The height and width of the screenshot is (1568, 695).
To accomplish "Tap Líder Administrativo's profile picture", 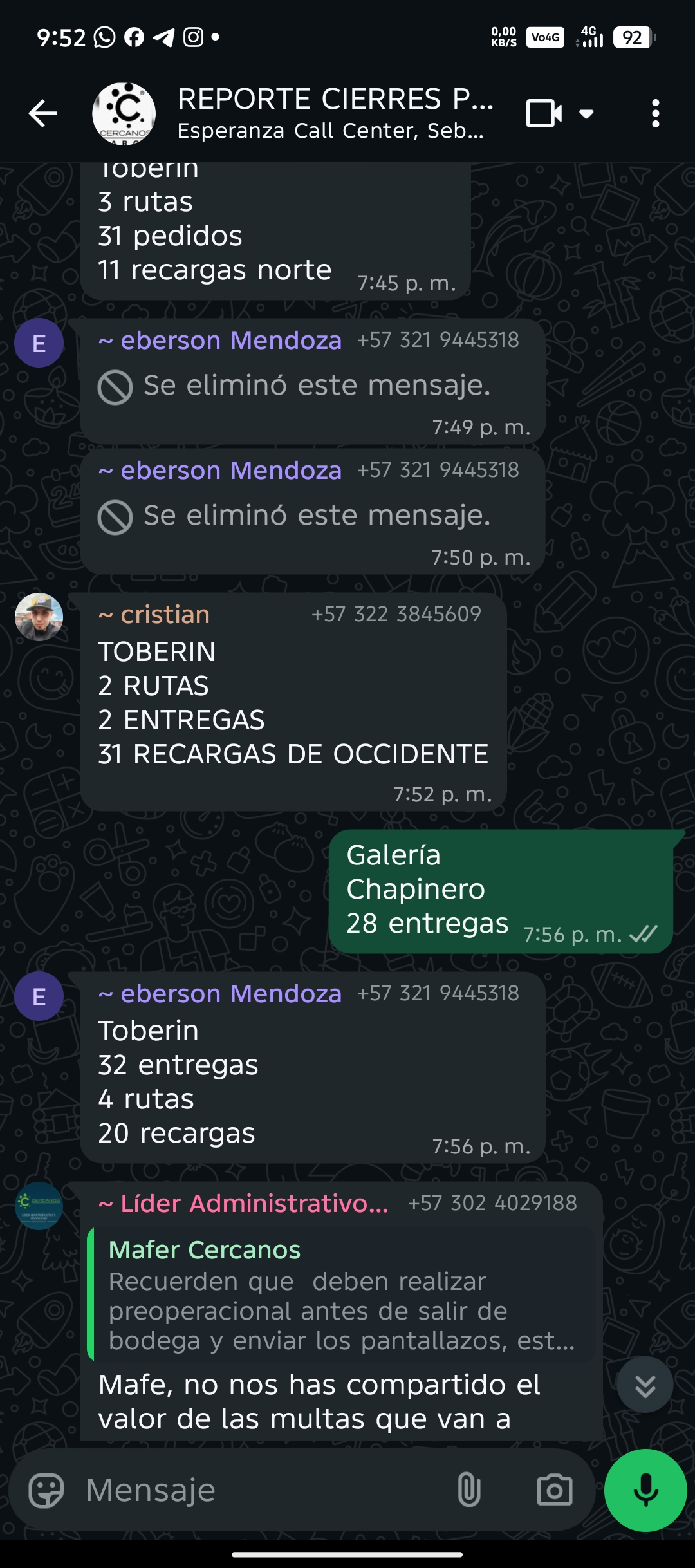I will 39,1206.
